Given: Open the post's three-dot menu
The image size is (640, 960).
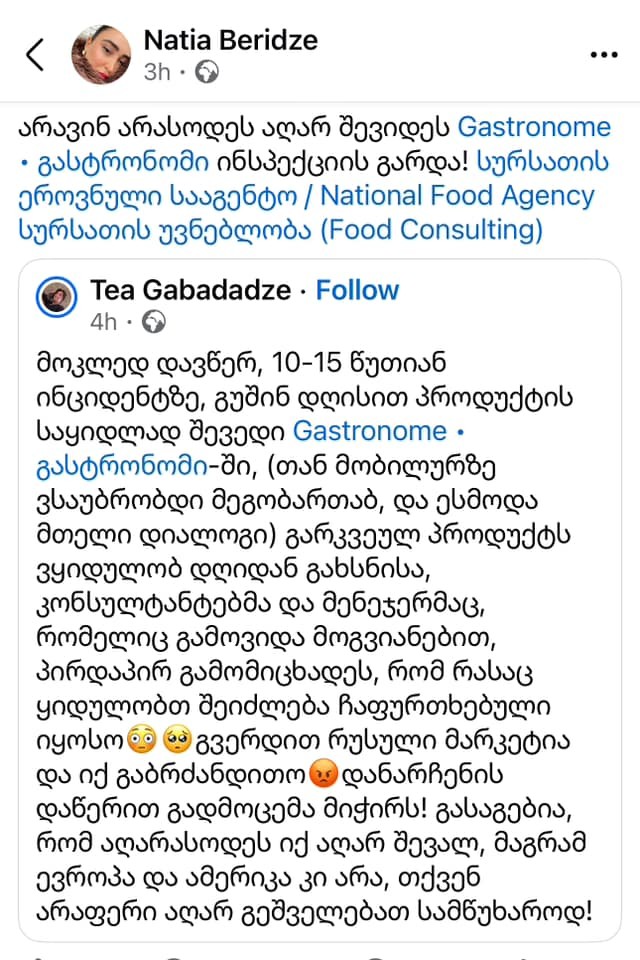Looking at the screenshot, I should [x=604, y=55].
